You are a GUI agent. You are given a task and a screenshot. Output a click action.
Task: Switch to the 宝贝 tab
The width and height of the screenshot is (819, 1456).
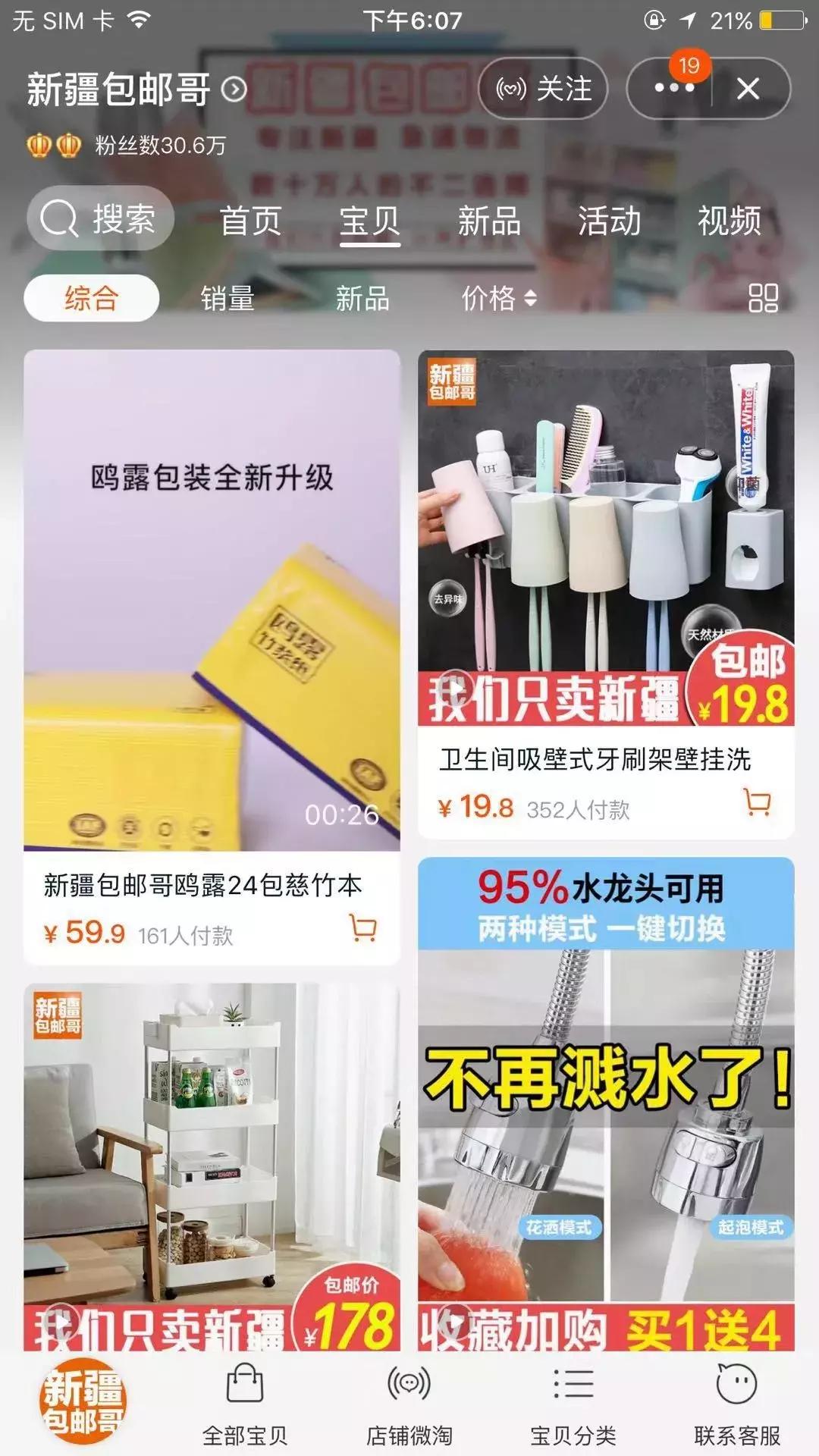click(x=371, y=220)
